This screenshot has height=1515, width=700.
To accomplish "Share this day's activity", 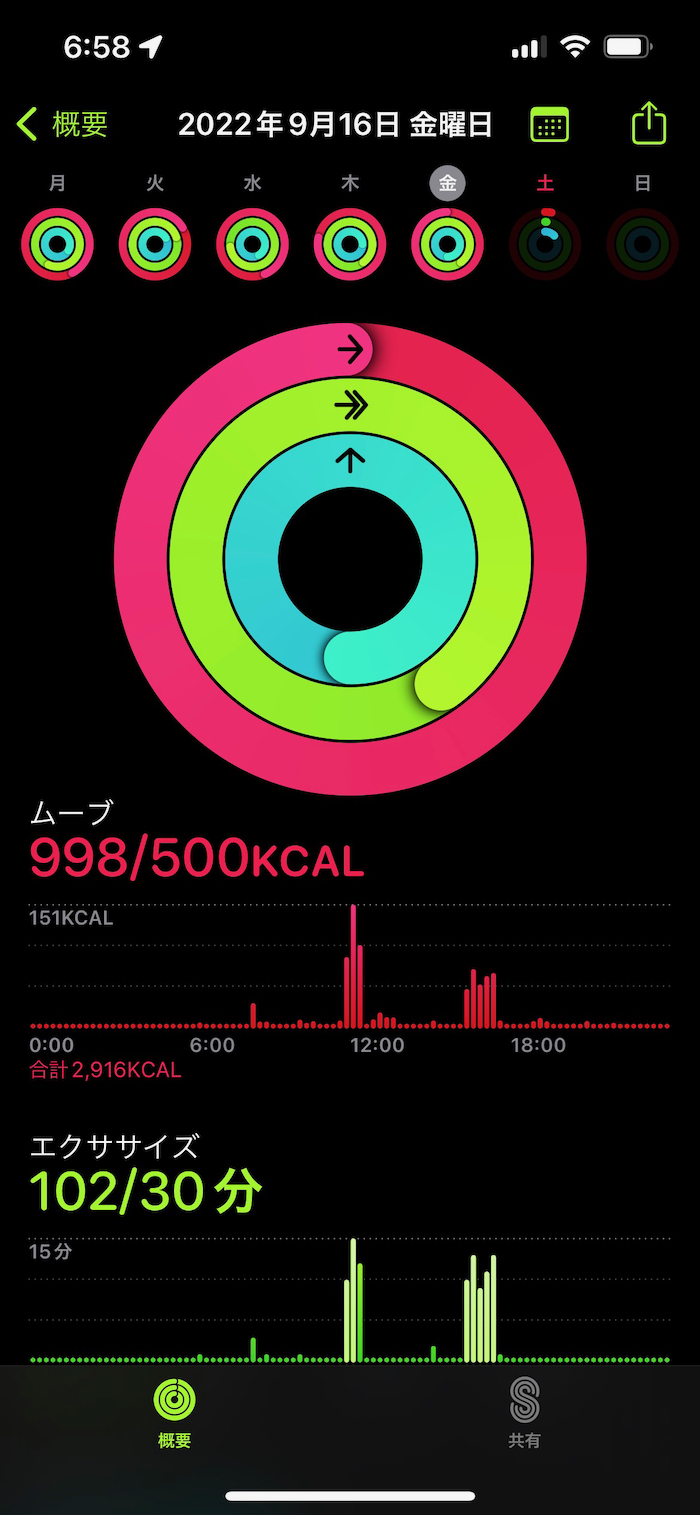I will 649,124.
